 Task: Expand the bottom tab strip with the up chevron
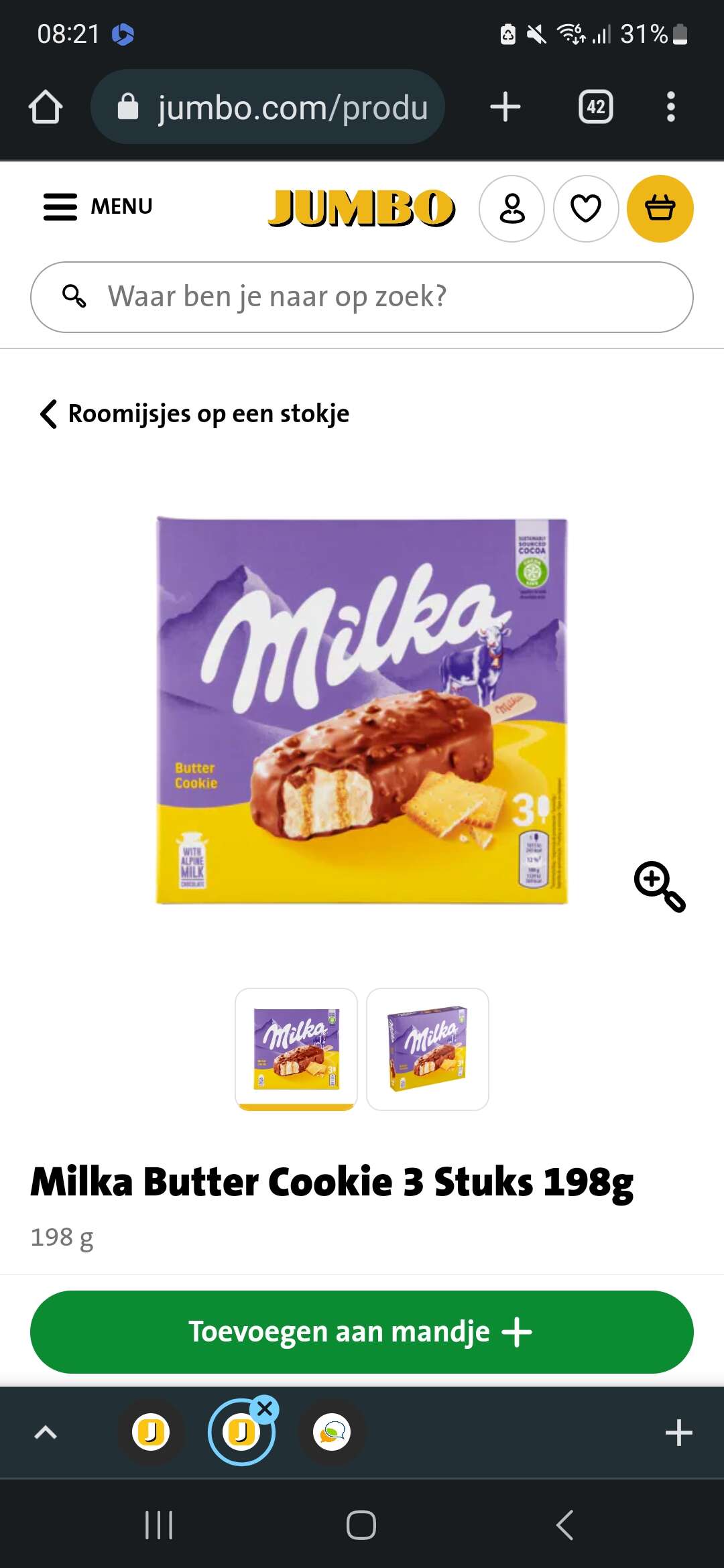coord(46,1433)
